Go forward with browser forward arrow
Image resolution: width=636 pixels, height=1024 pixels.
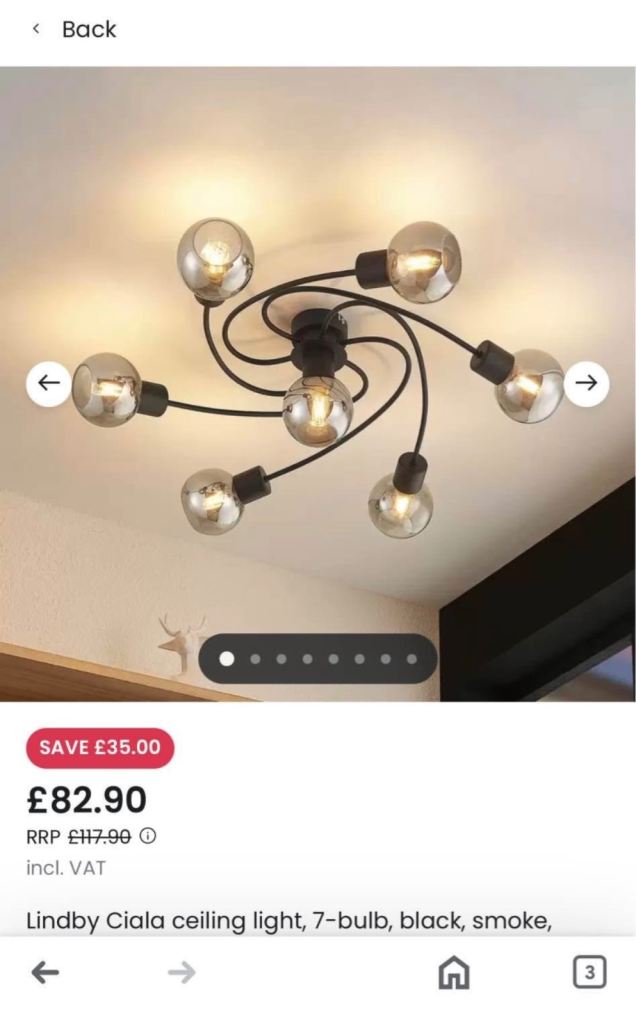(x=181, y=971)
